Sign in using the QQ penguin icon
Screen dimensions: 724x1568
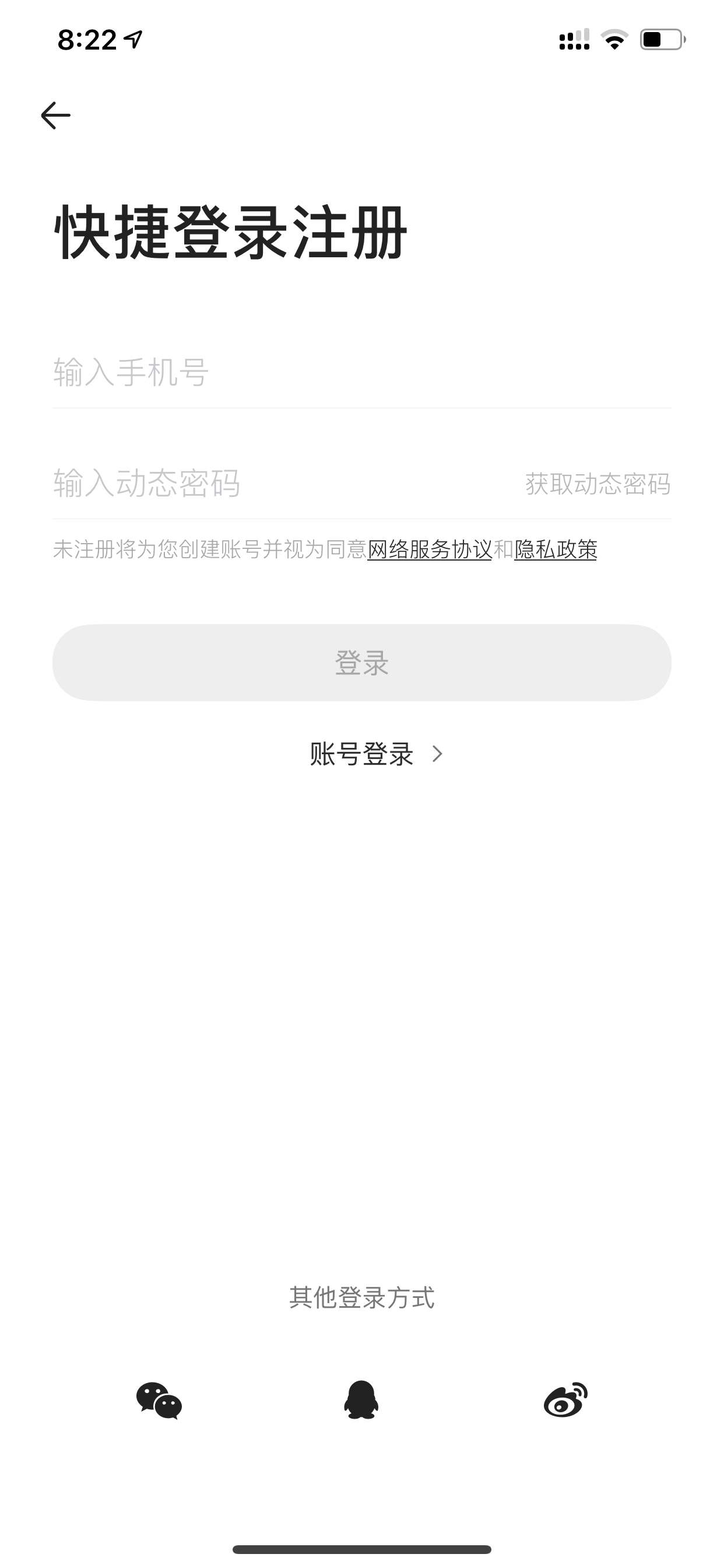tap(361, 1399)
